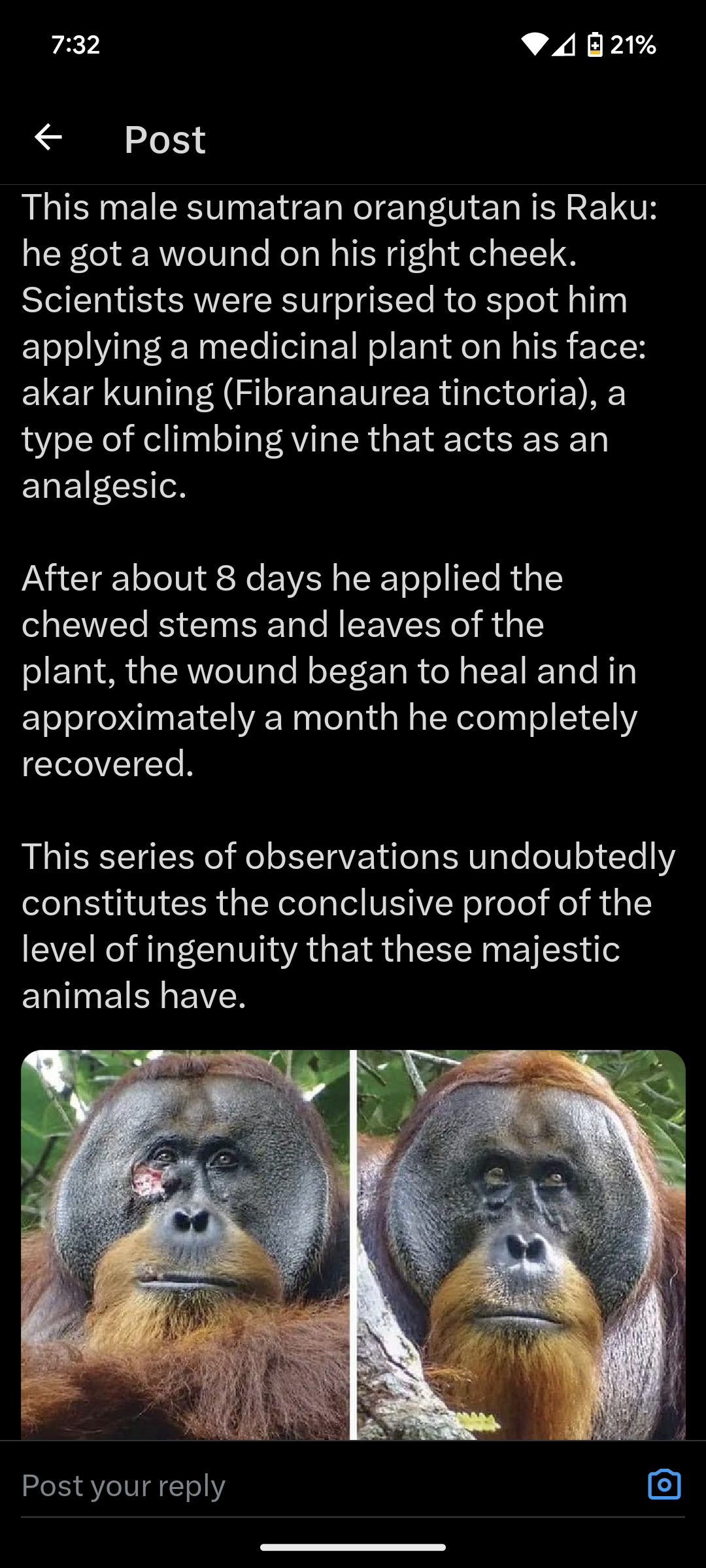Go back using the arrow
The height and width of the screenshot is (1568, 706).
coord(48,138)
